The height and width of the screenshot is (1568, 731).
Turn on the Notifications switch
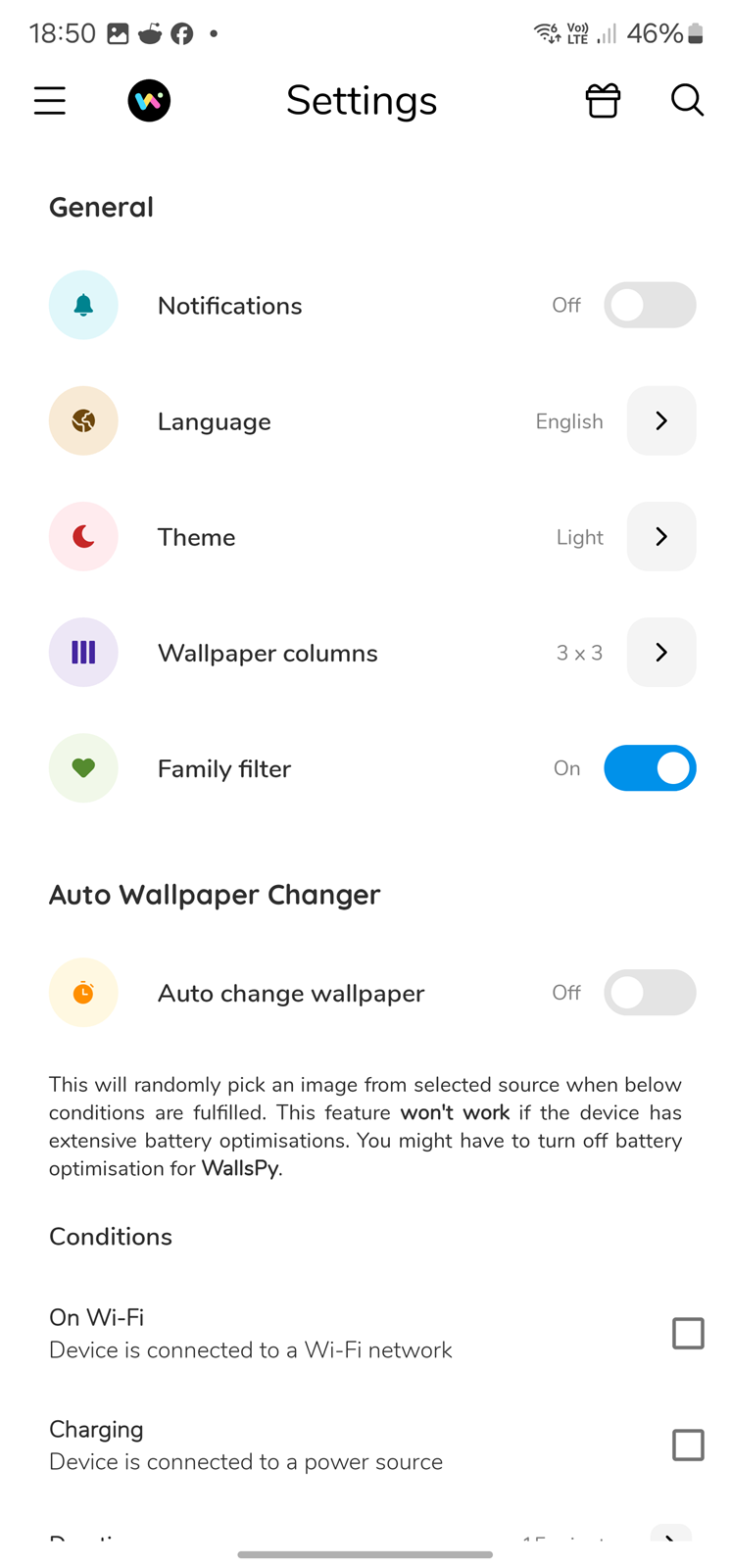650,305
